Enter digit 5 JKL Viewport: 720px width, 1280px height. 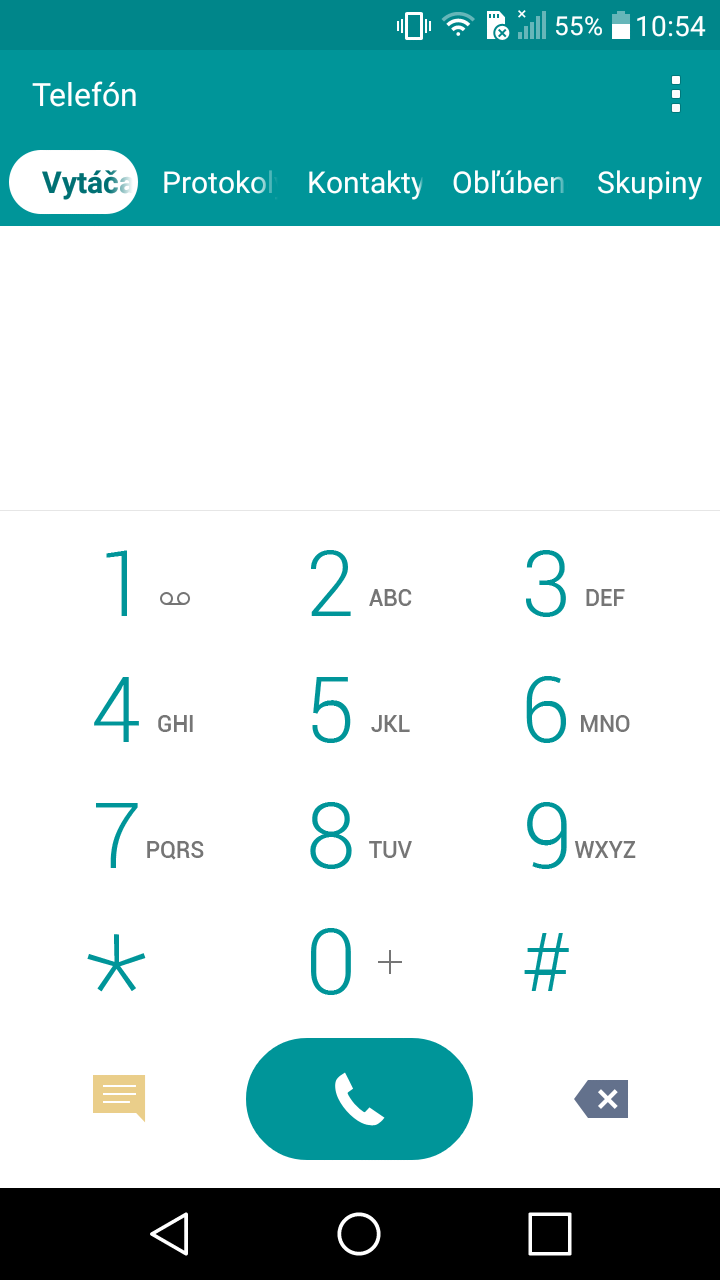[x=359, y=710]
